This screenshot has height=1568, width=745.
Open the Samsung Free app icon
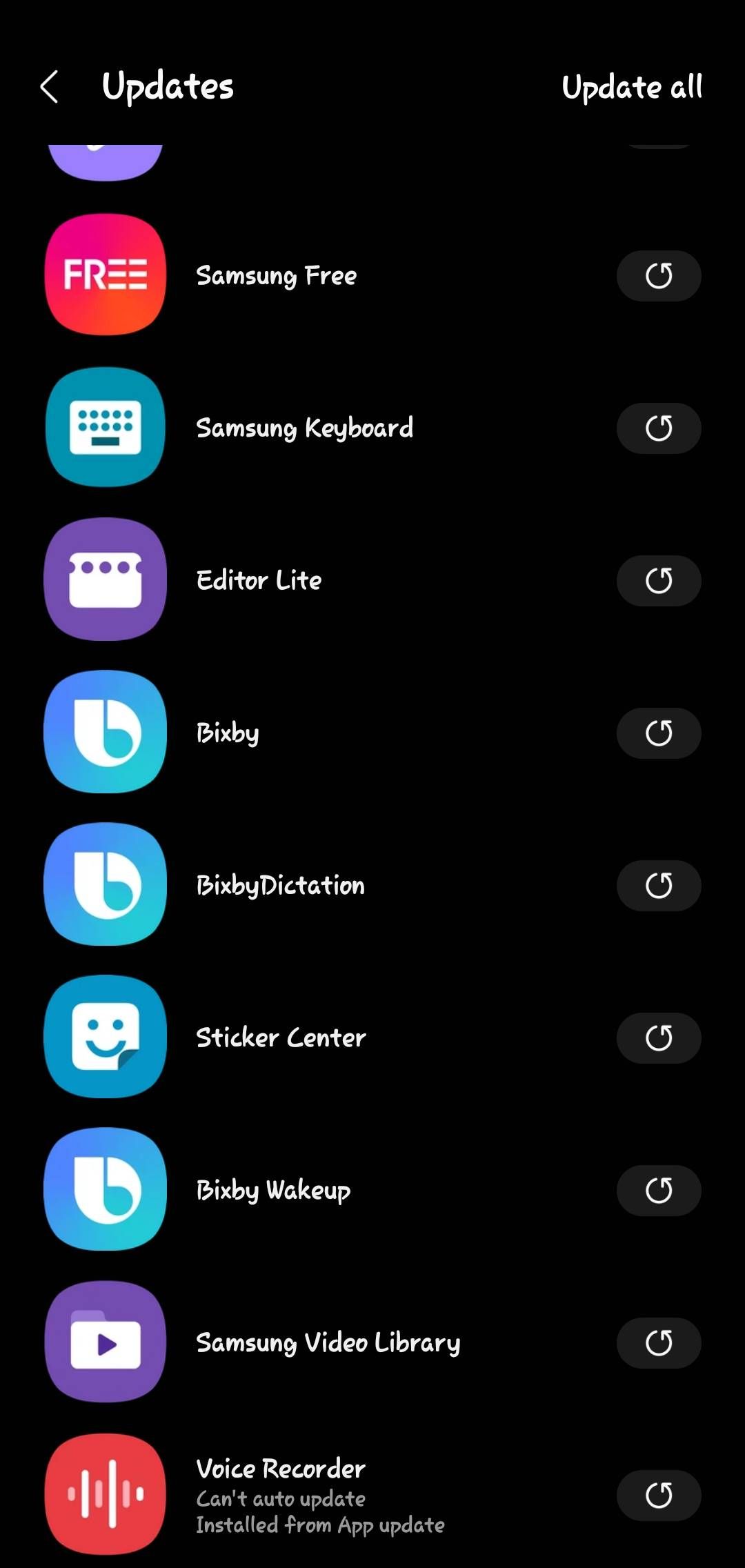click(x=104, y=275)
